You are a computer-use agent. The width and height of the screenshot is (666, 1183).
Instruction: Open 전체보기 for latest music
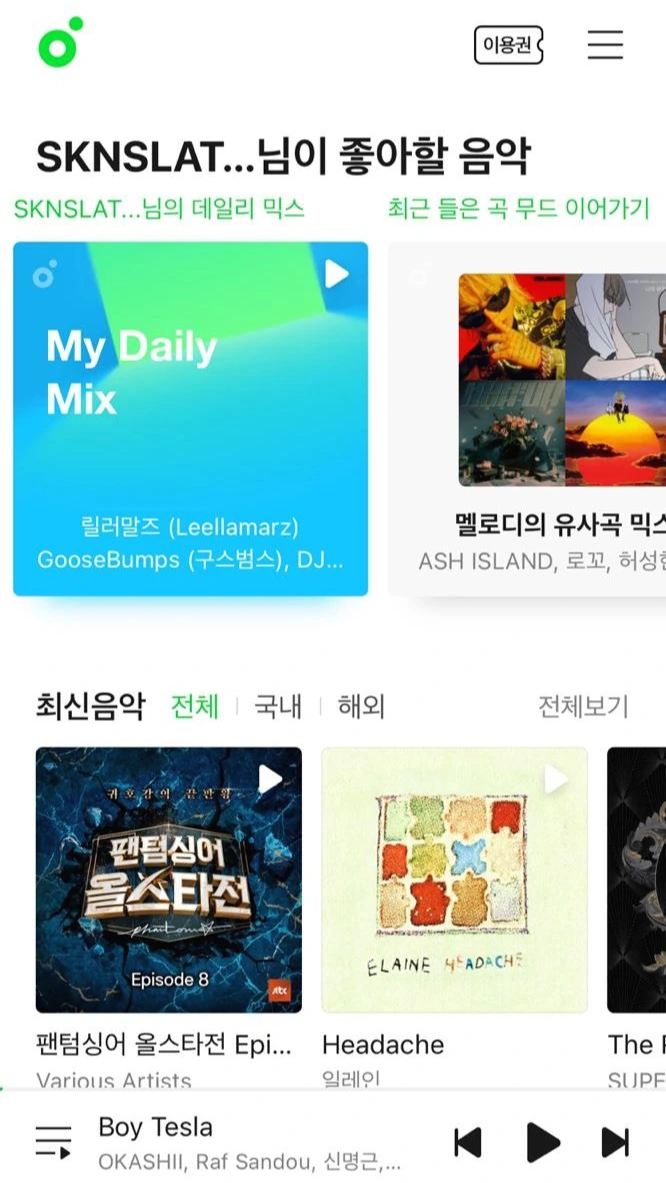pyautogui.click(x=582, y=707)
